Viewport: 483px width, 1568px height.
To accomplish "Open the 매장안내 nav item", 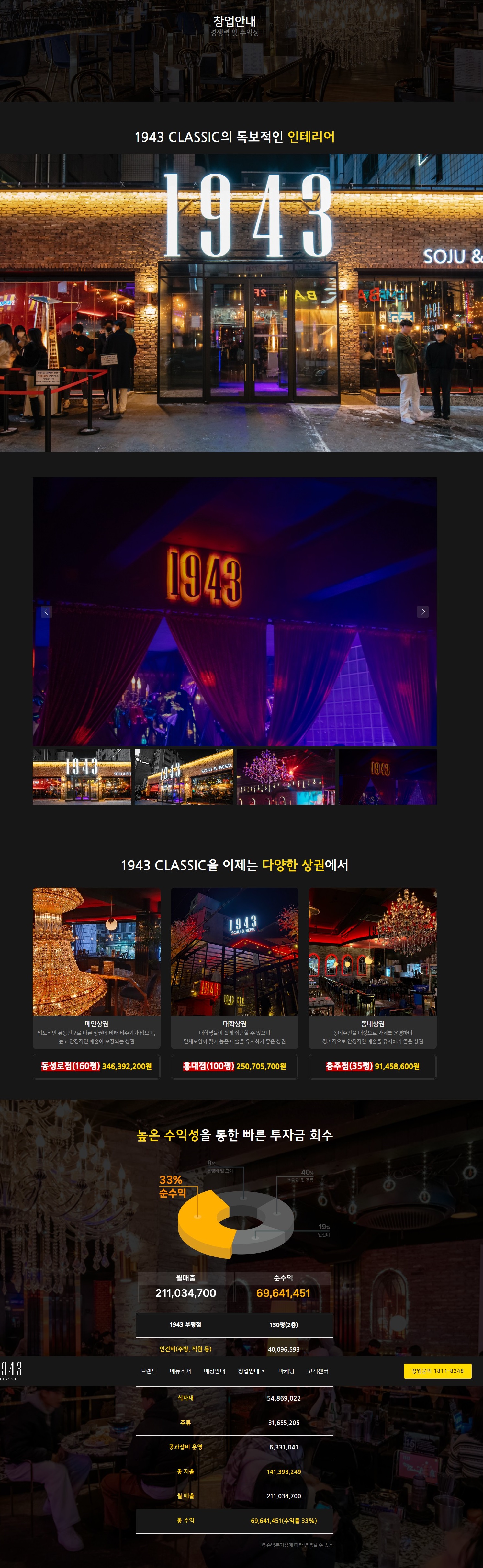I will coord(214,1371).
